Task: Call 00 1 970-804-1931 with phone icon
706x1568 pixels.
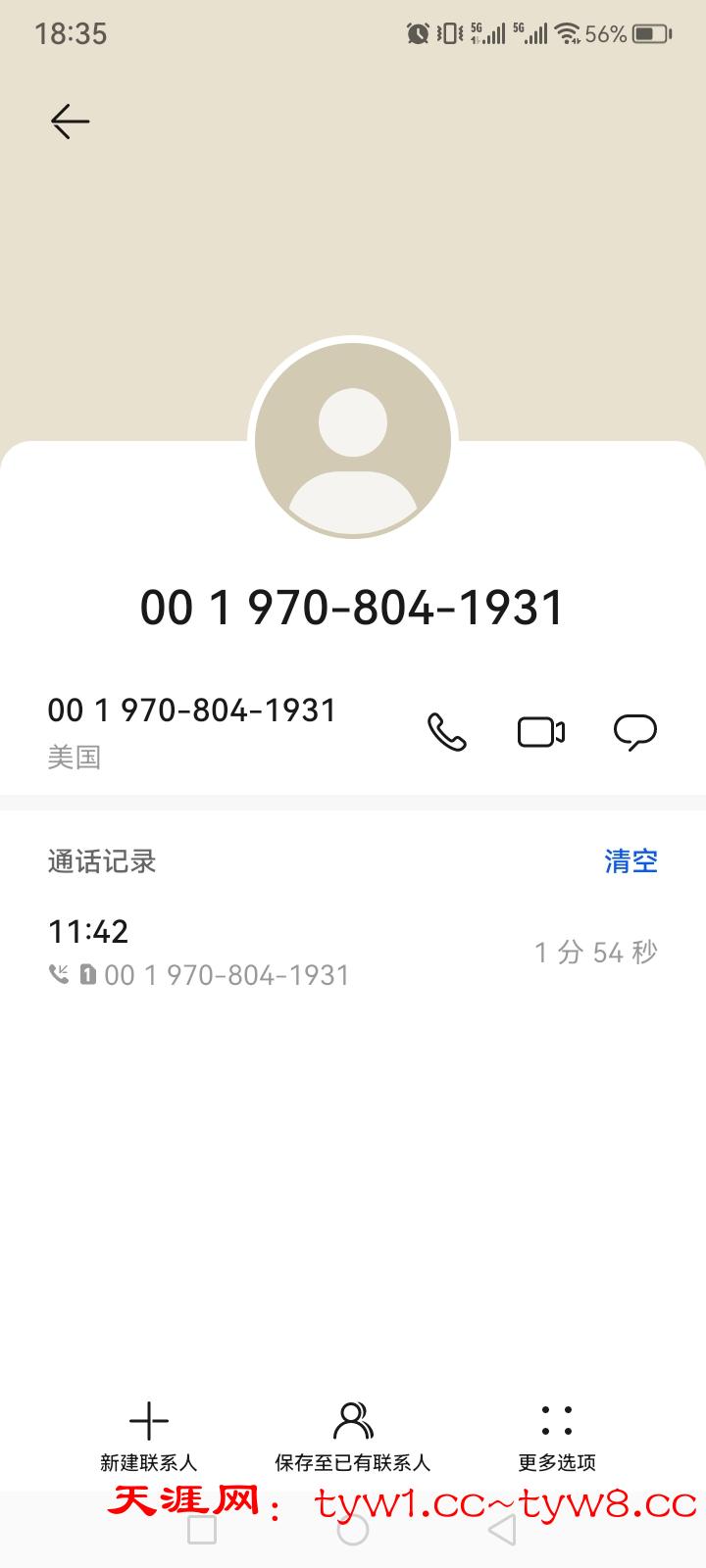Action: (446, 732)
